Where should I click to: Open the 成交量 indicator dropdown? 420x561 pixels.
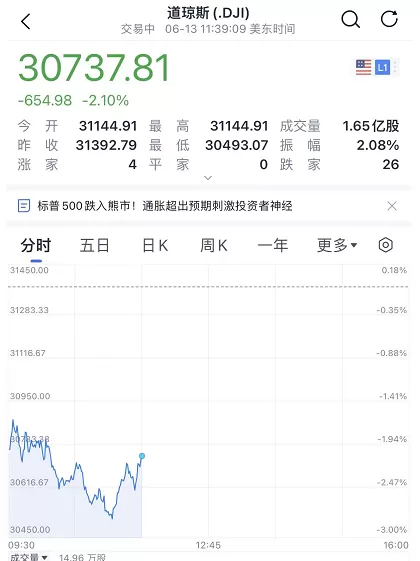tap(29, 557)
